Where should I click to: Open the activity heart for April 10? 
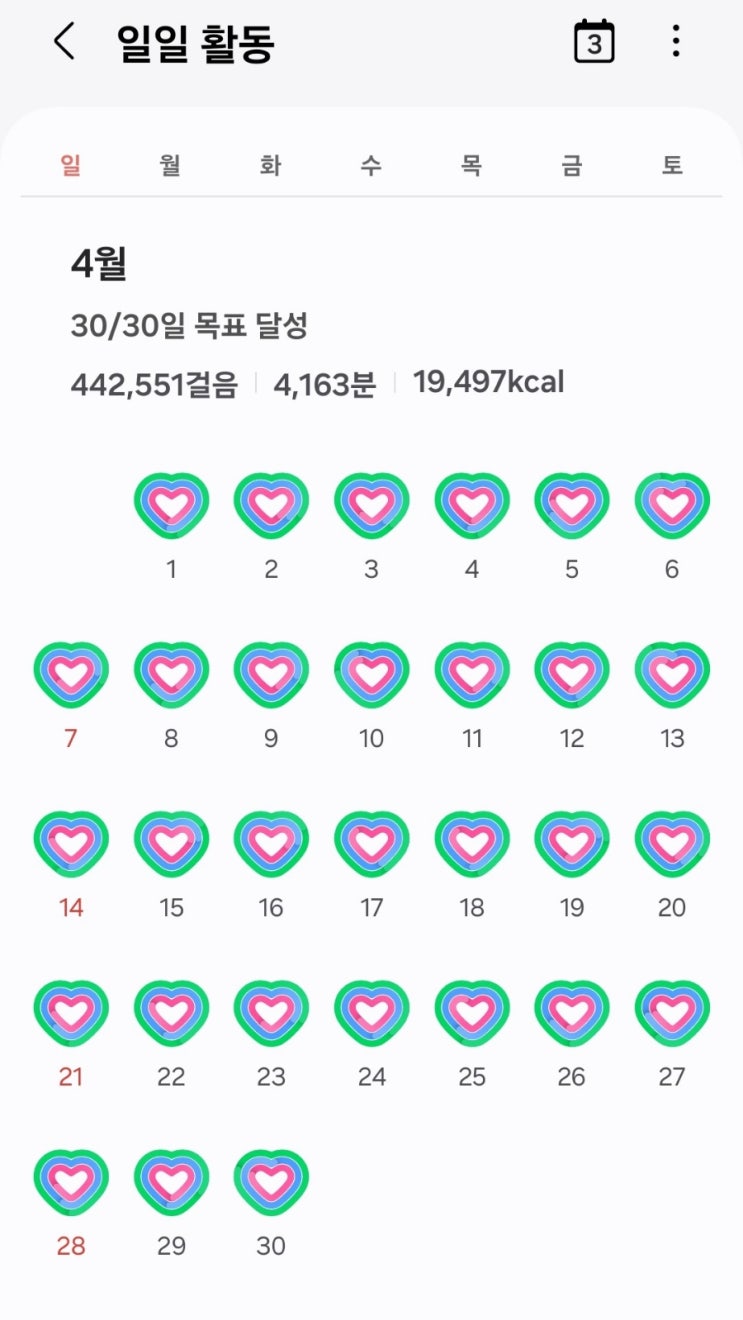tap(371, 675)
